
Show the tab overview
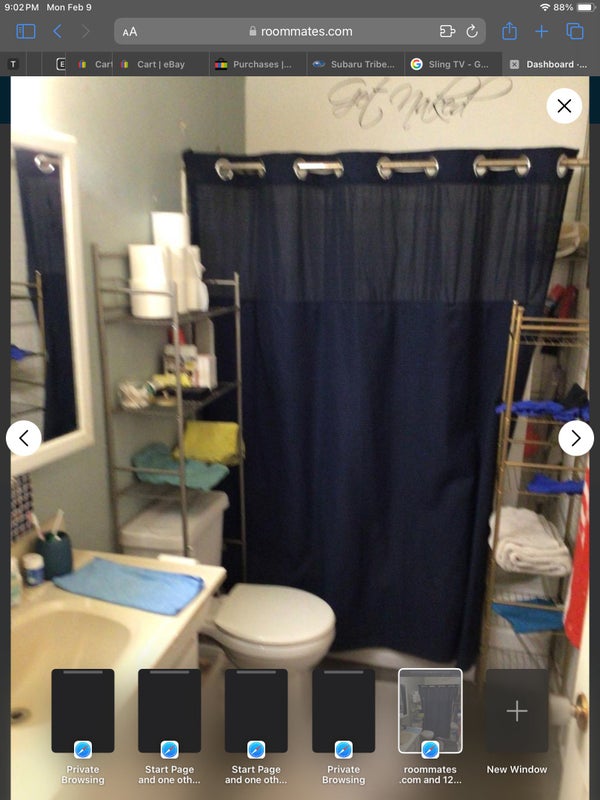click(x=575, y=31)
